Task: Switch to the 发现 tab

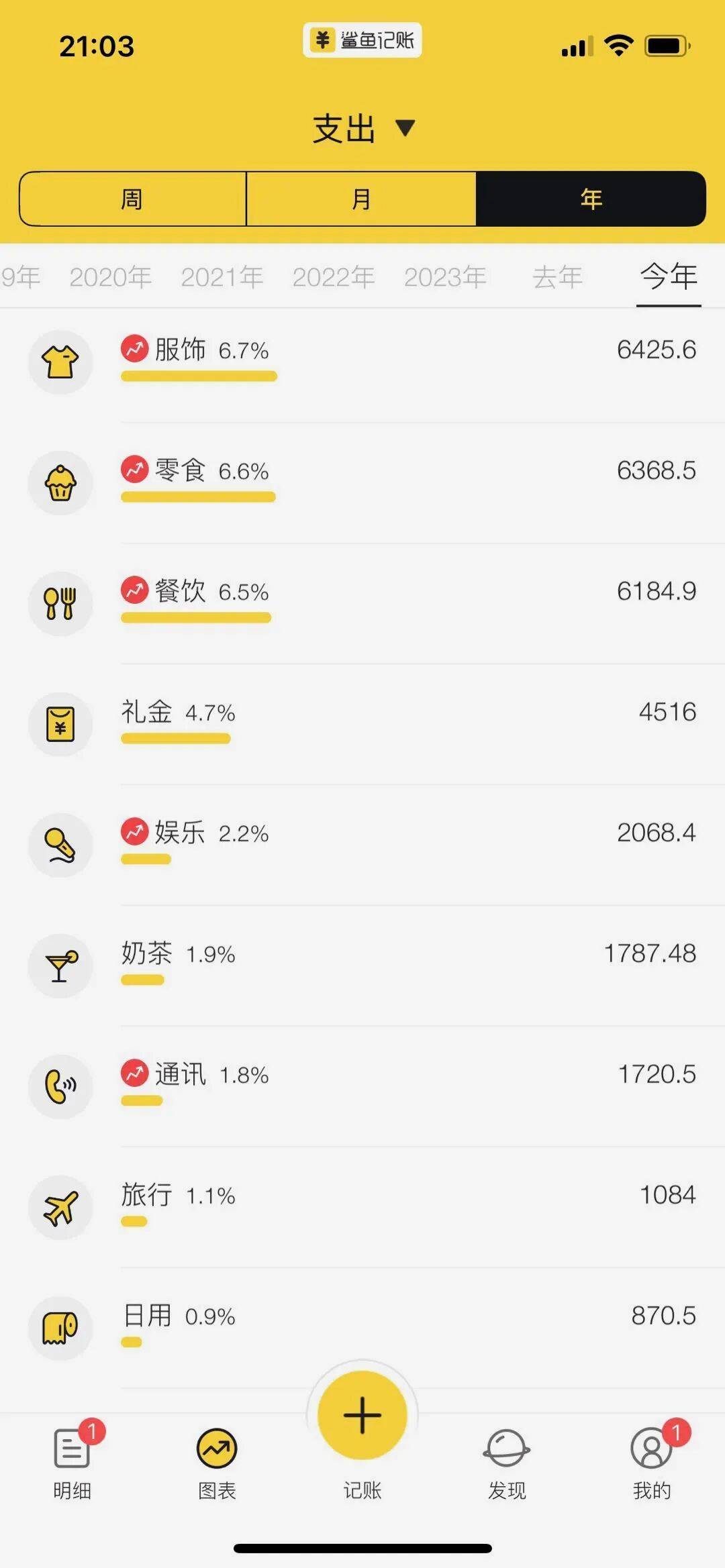Action: coord(507,1461)
